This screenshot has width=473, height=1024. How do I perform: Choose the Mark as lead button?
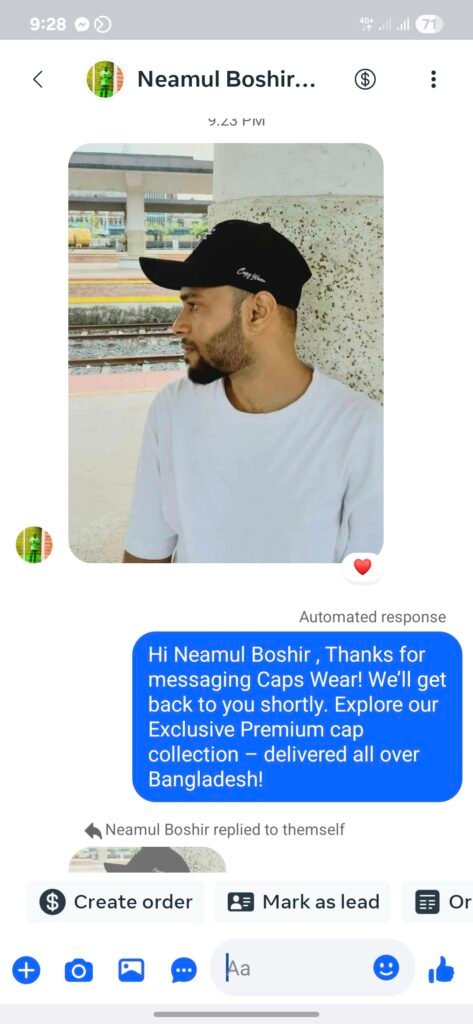(303, 902)
